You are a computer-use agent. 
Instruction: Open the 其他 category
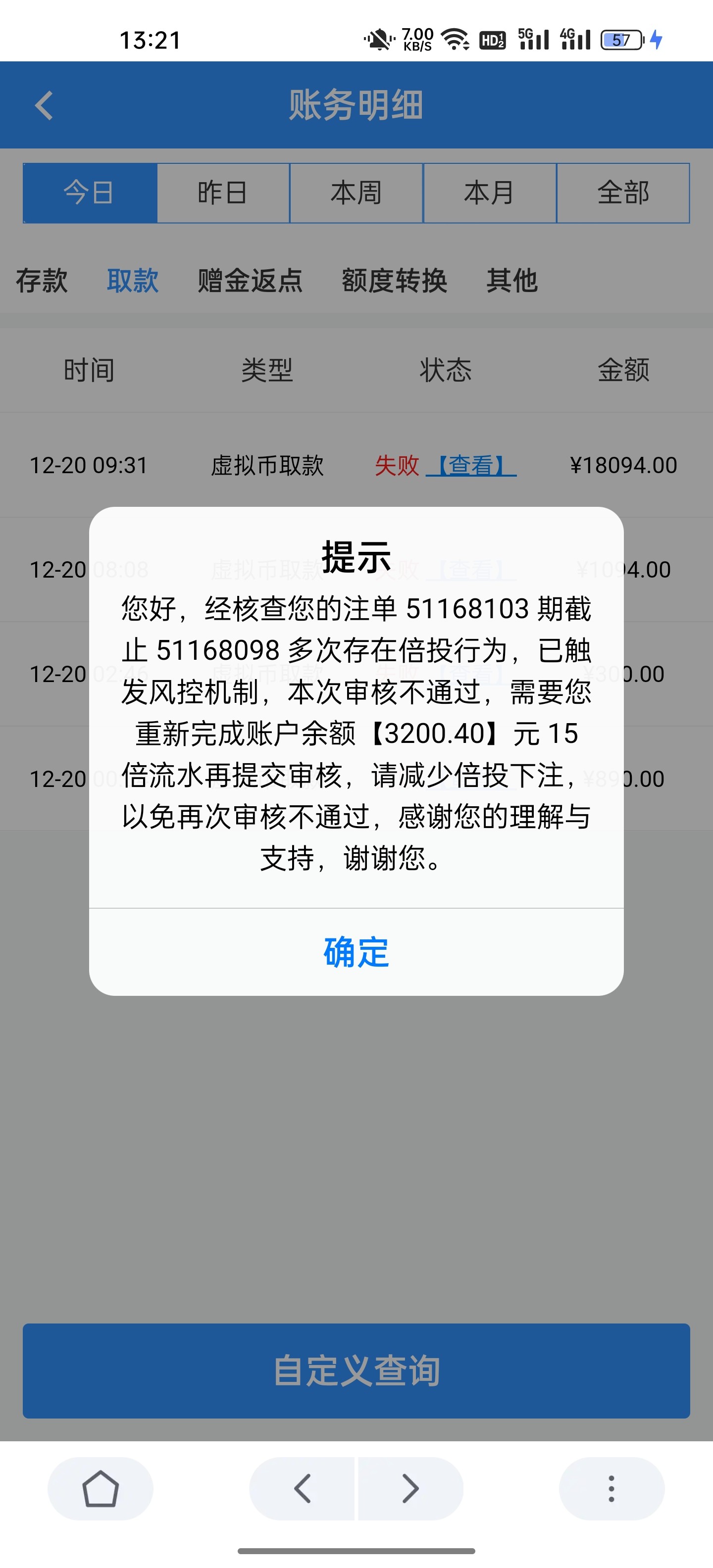click(x=511, y=281)
